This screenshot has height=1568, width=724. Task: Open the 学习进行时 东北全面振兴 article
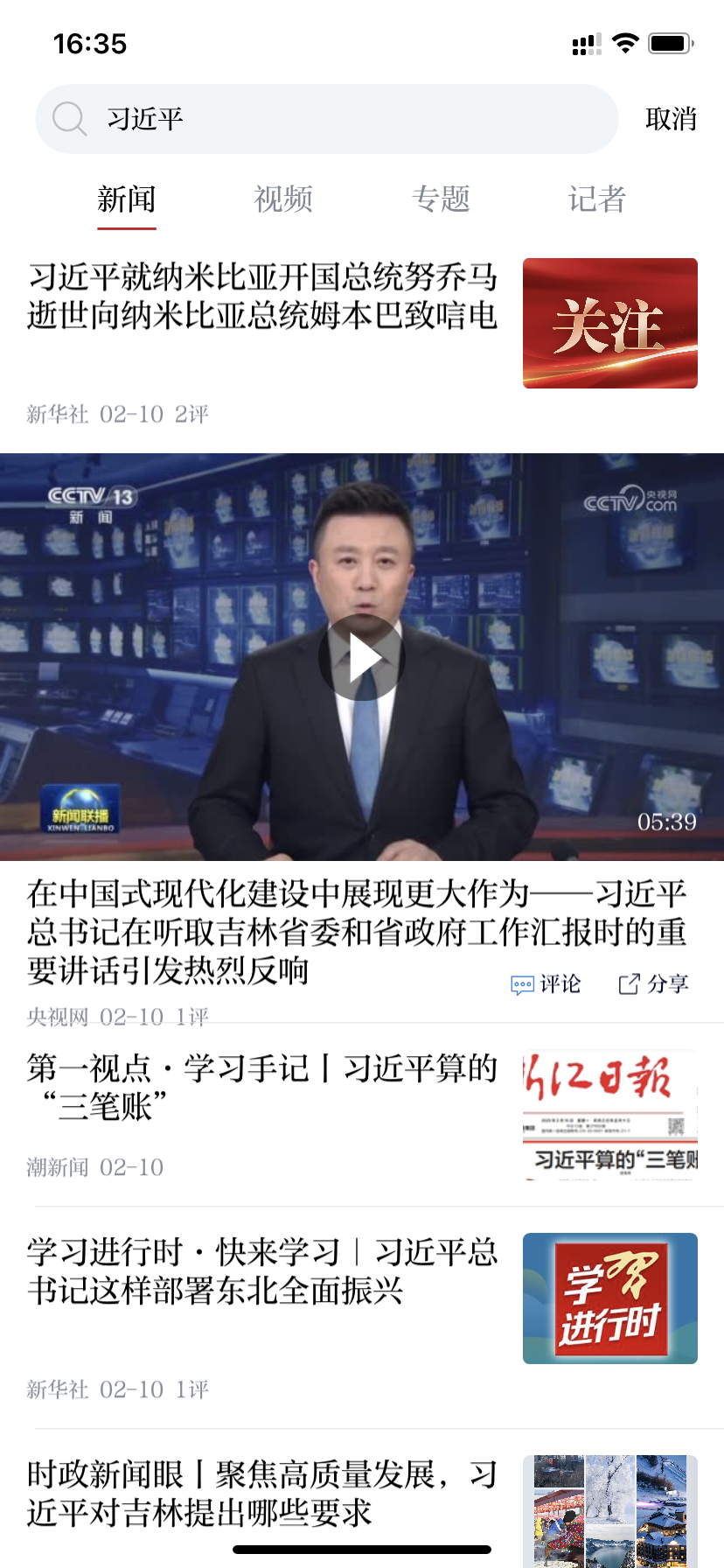click(262, 1270)
